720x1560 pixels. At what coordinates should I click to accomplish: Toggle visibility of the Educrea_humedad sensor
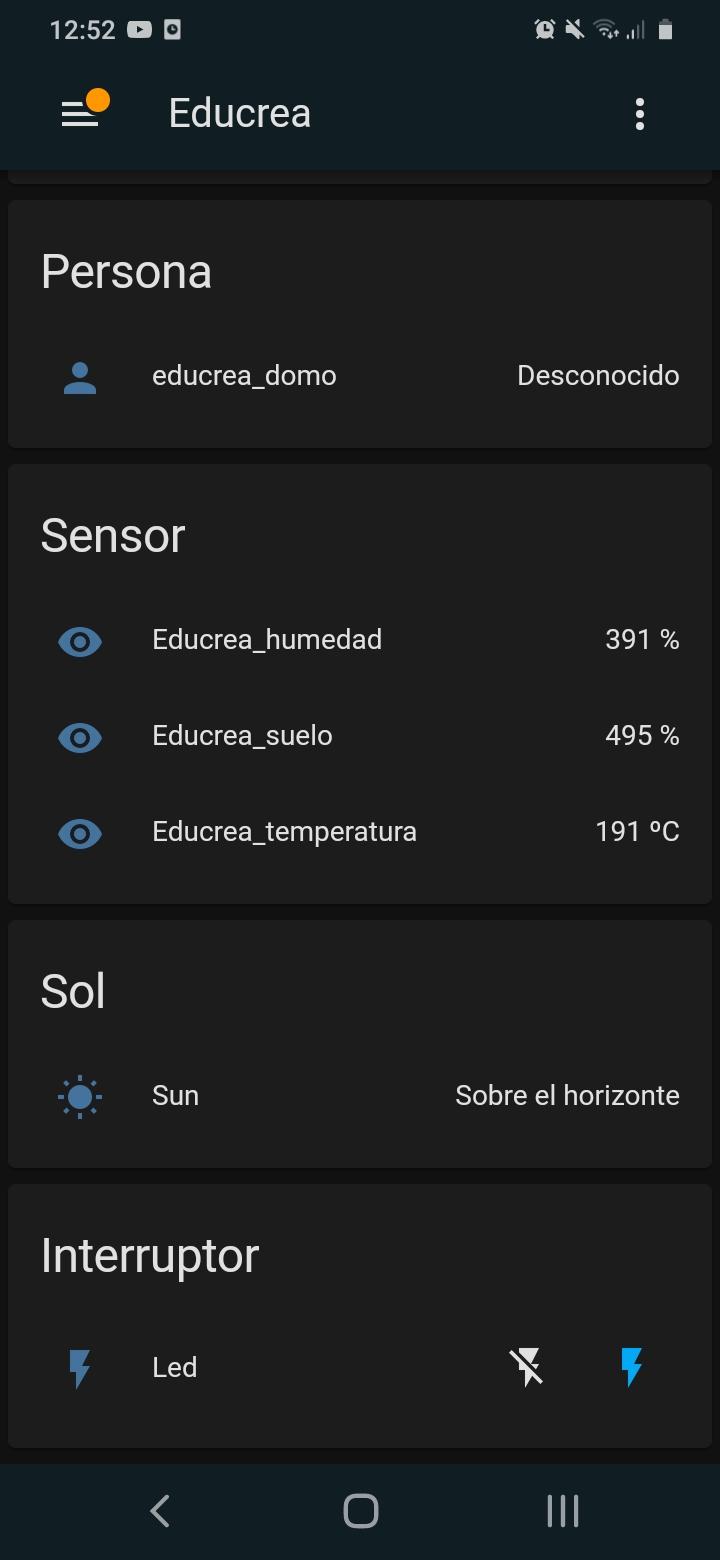[x=79, y=641]
